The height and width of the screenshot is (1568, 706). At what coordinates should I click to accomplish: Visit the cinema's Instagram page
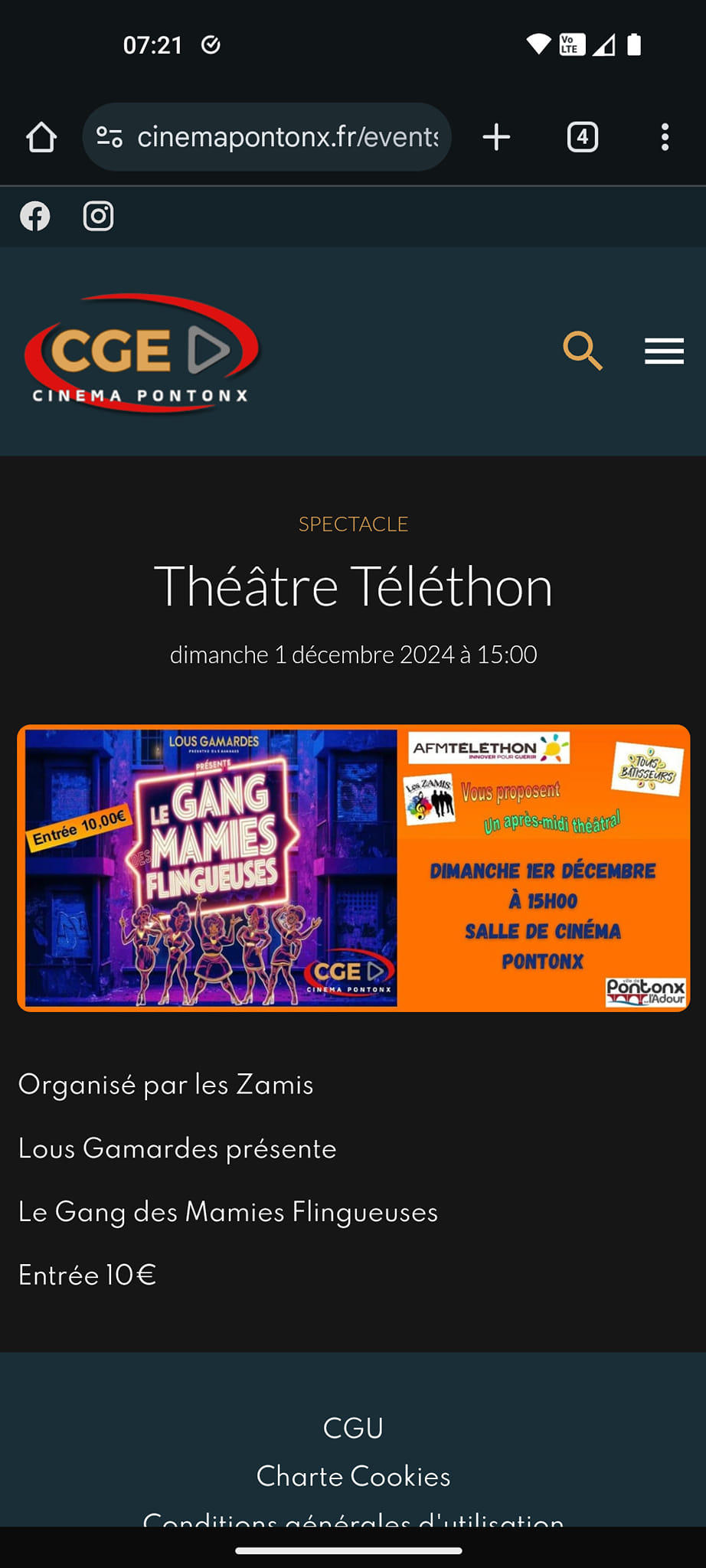pyautogui.click(x=98, y=216)
